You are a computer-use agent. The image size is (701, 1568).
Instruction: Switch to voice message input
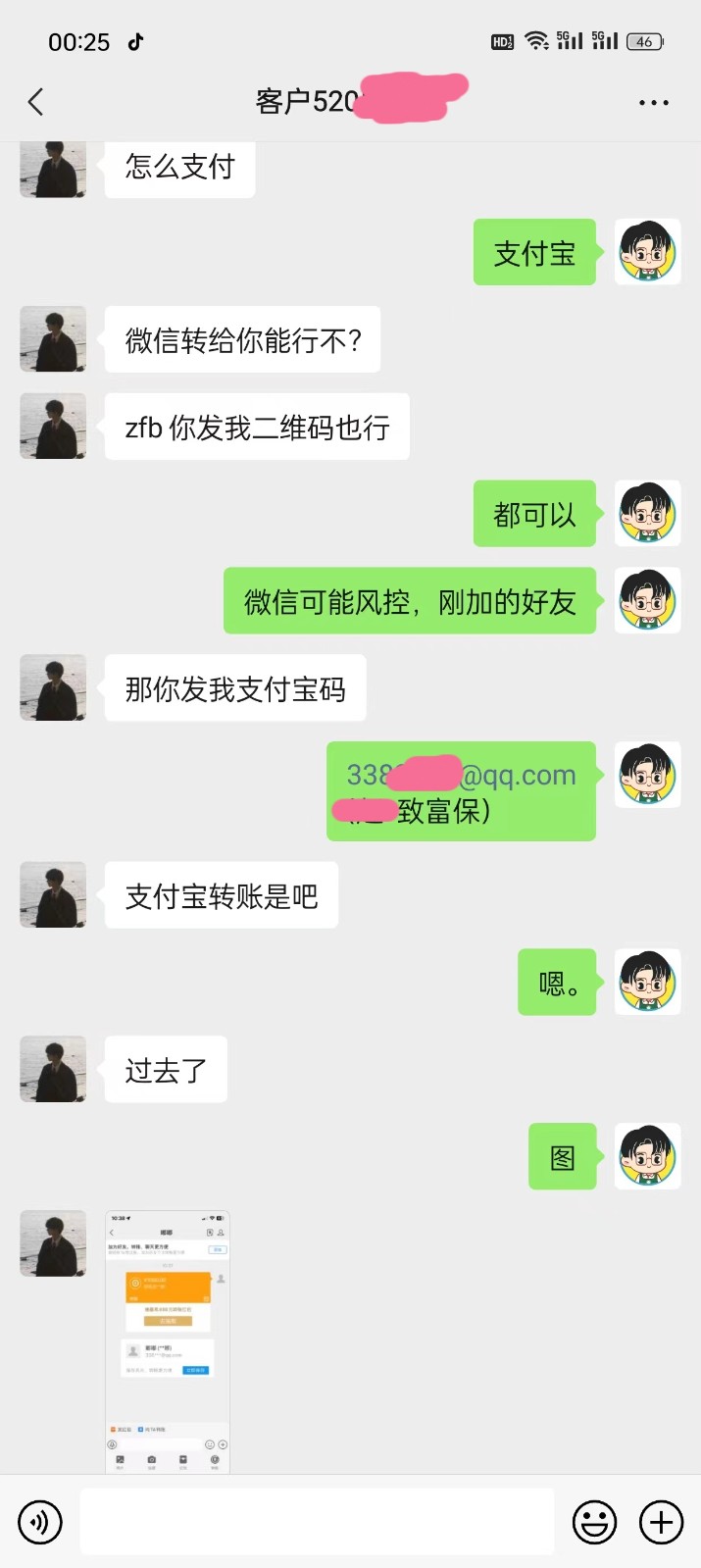coord(40,1522)
